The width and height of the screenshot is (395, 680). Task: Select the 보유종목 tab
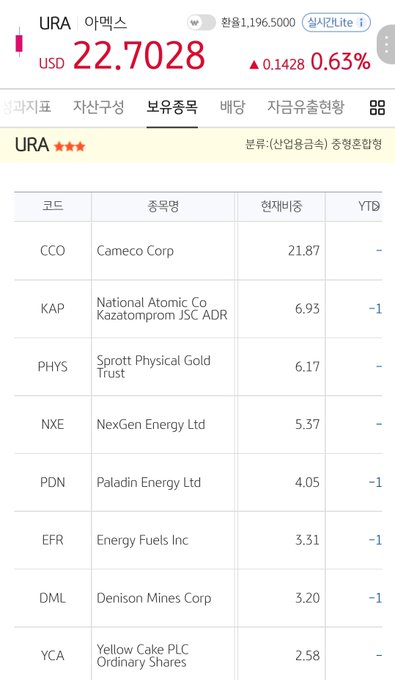172,107
